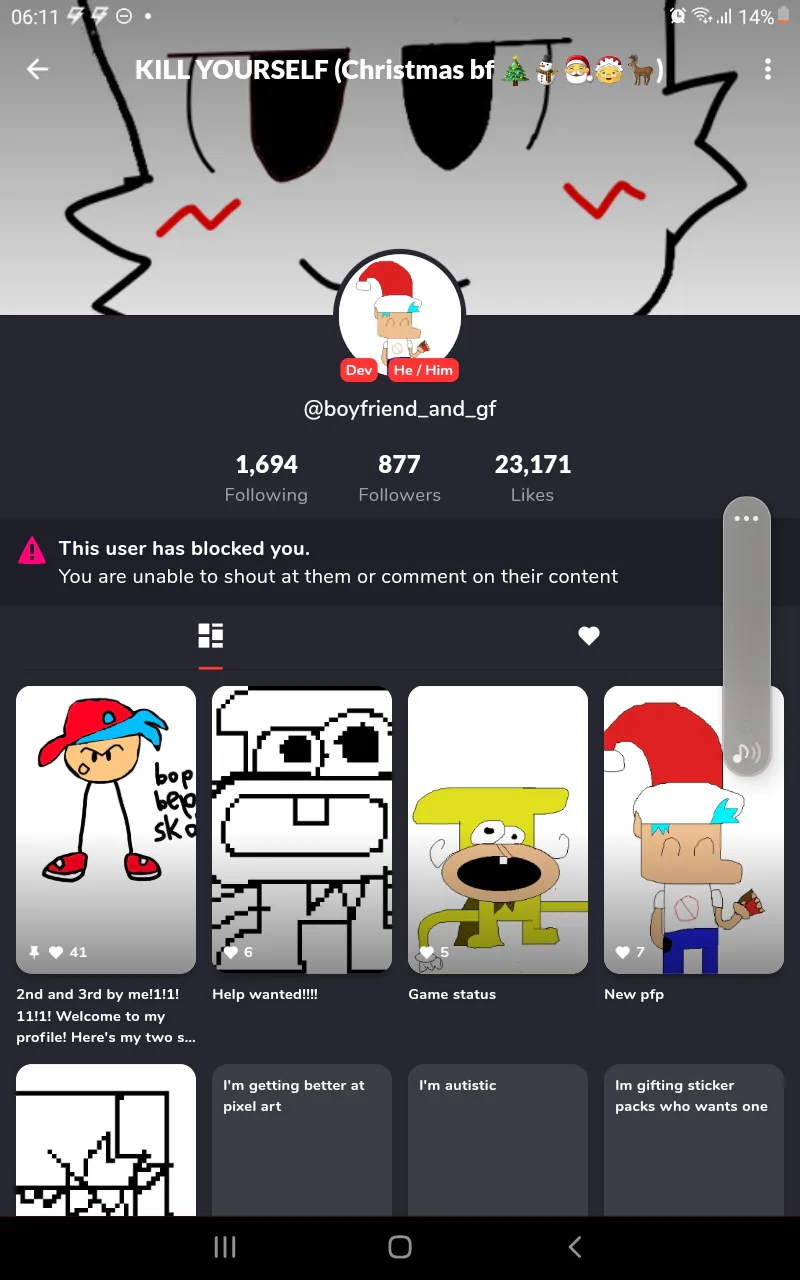The height and width of the screenshot is (1280, 800).
Task: Open the 'Help wanted!!!!' post
Action: (x=302, y=830)
